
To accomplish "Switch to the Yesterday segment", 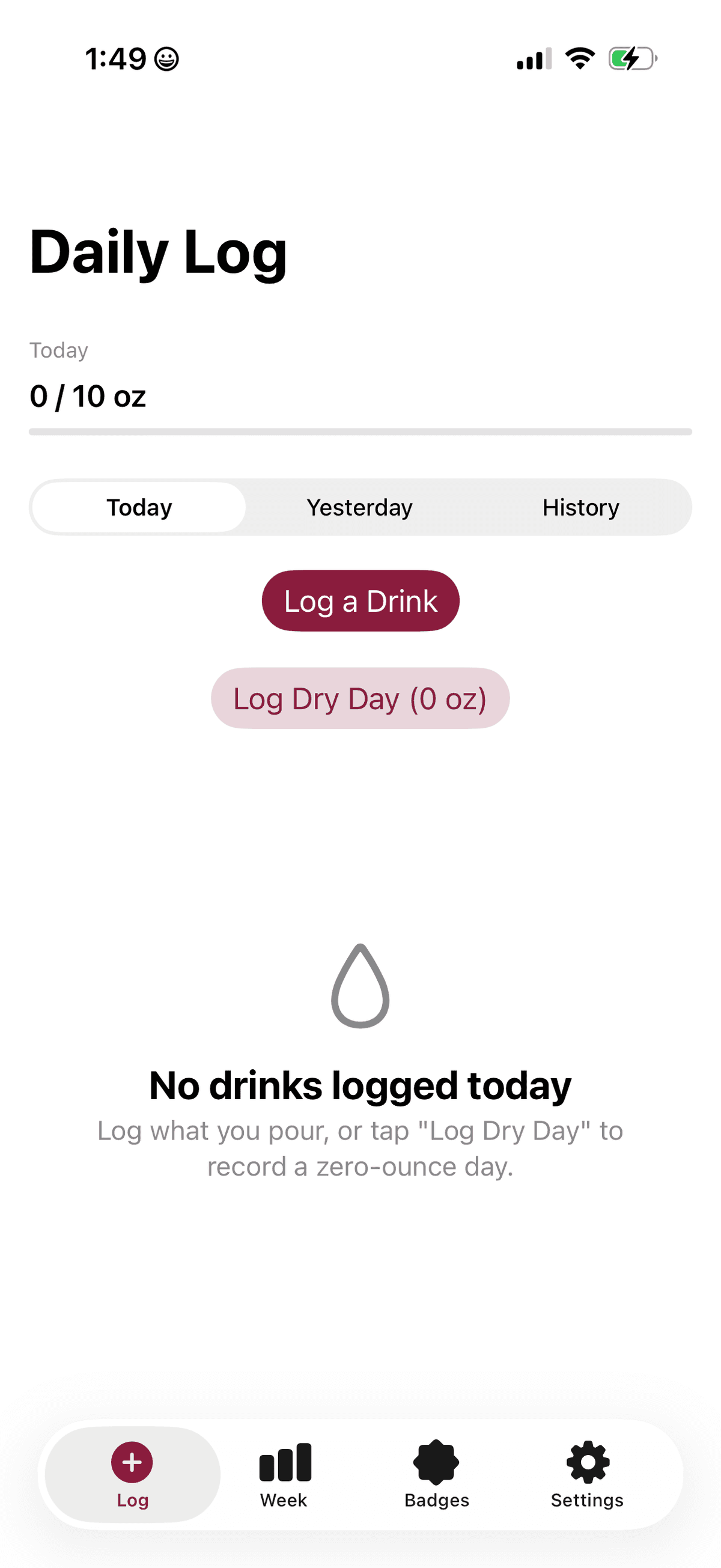I will tap(359, 507).
